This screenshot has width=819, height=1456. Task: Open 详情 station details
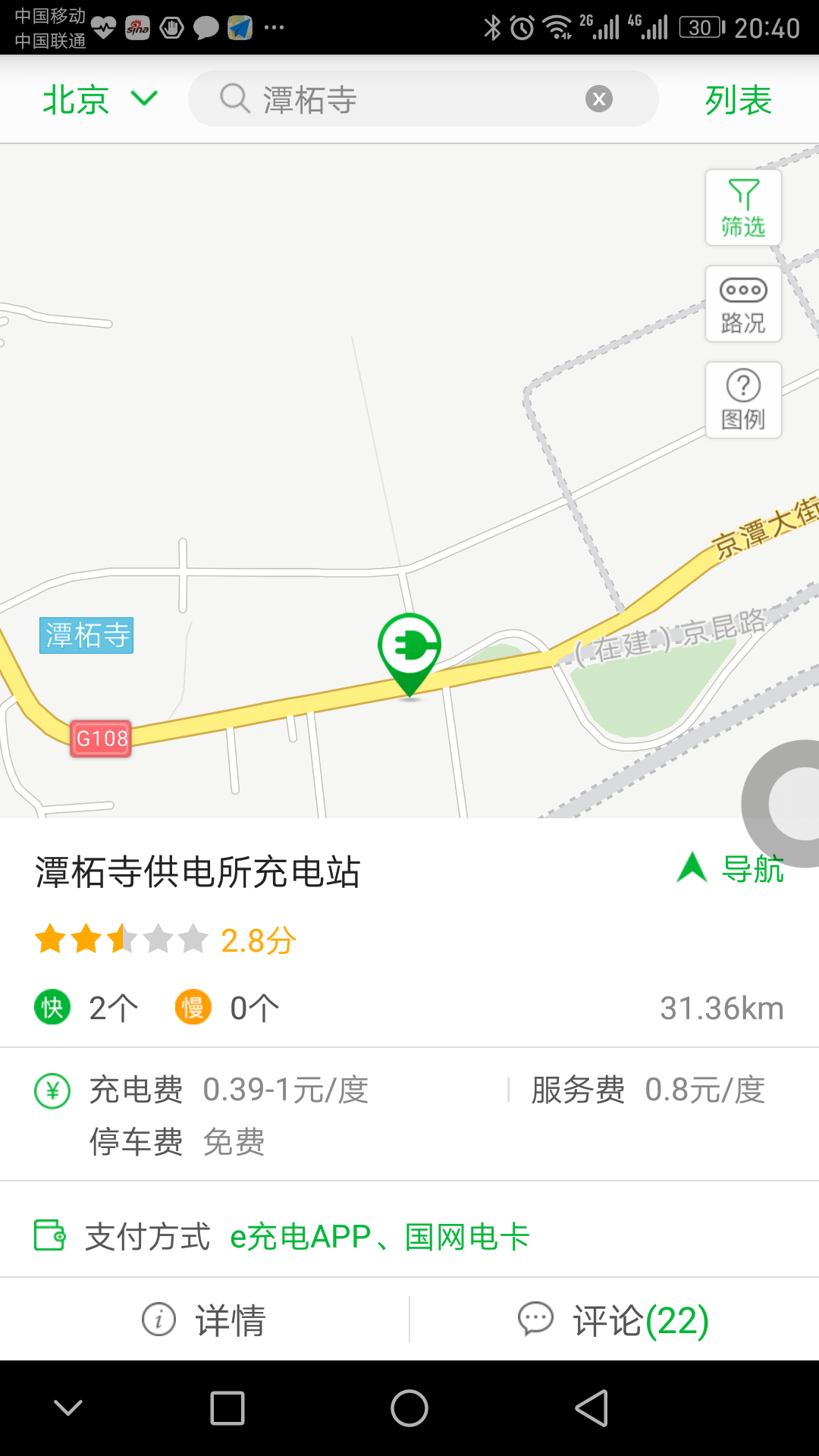[x=204, y=1319]
